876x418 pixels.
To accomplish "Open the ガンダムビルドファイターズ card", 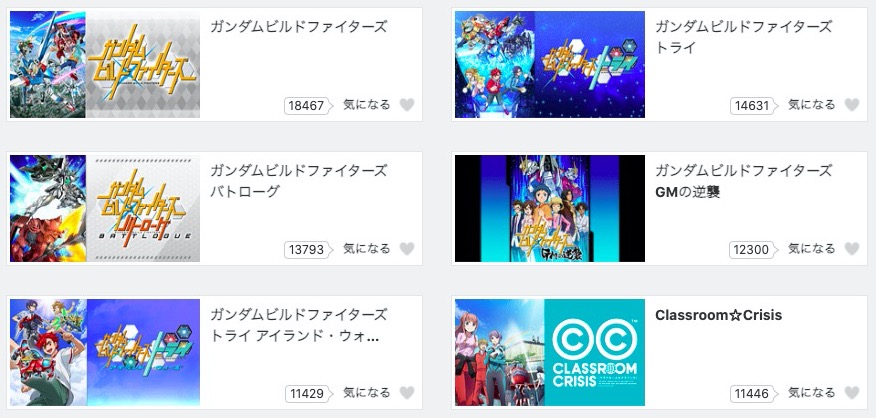I will [x=298, y=27].
